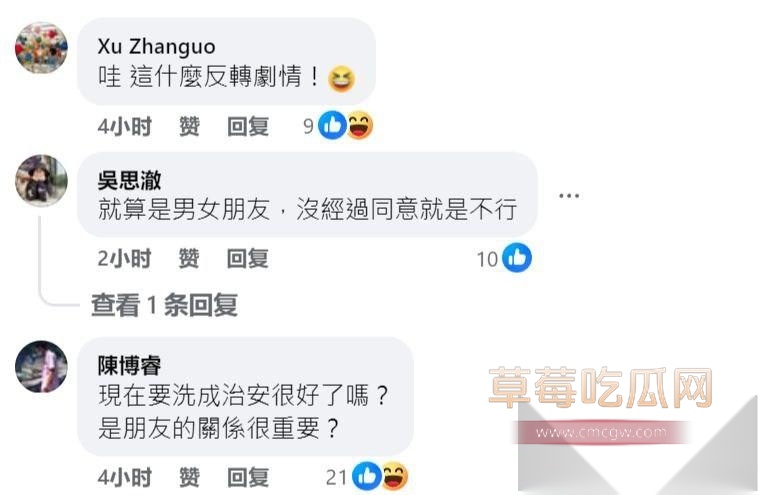Open Xu Zhanguo's profile picture
The width and height of the screenshot is (760, 495).
(41, 48)
